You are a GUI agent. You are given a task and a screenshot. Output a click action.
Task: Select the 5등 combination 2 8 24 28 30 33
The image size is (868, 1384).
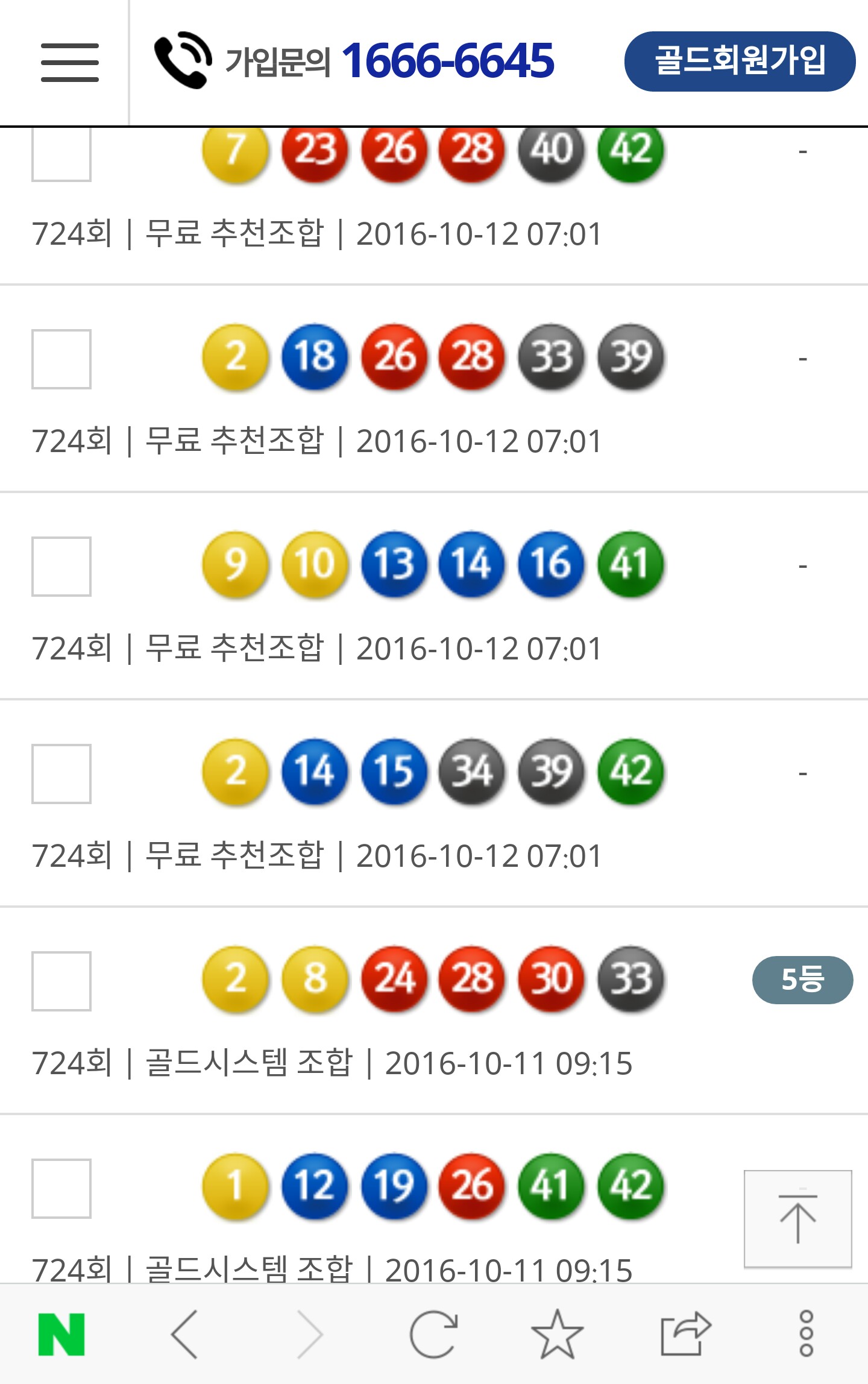click(61, 981)
